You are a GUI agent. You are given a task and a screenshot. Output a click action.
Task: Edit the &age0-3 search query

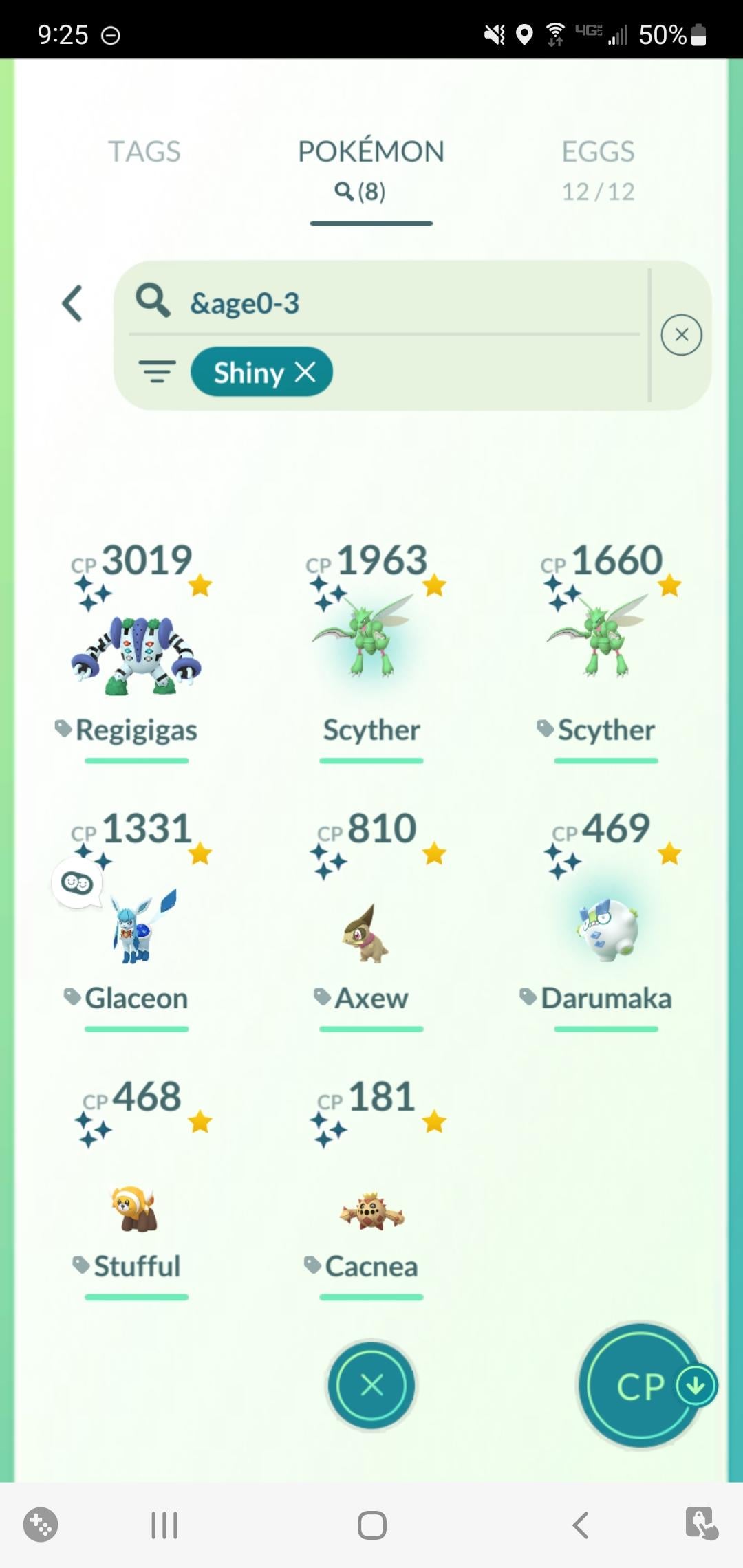click(x=385, y=303)
